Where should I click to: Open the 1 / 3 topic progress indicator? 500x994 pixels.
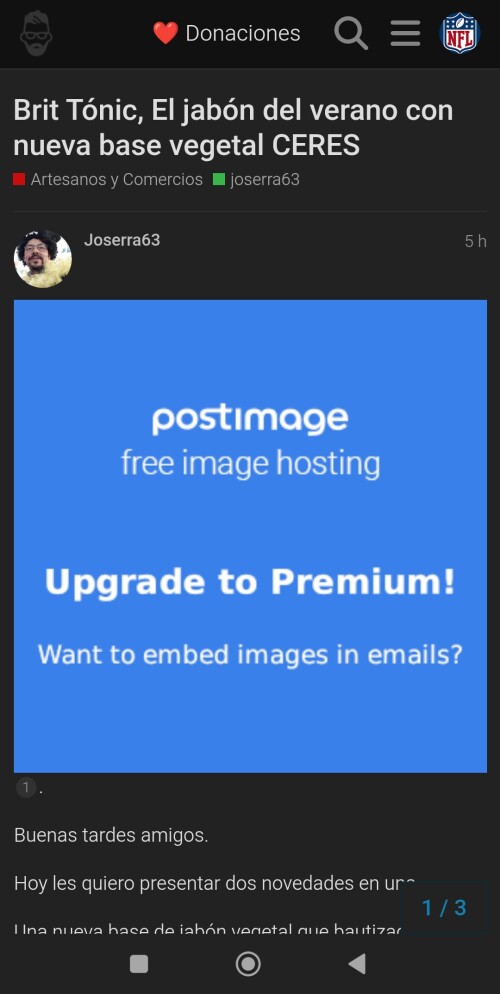(x=444, y=907)
